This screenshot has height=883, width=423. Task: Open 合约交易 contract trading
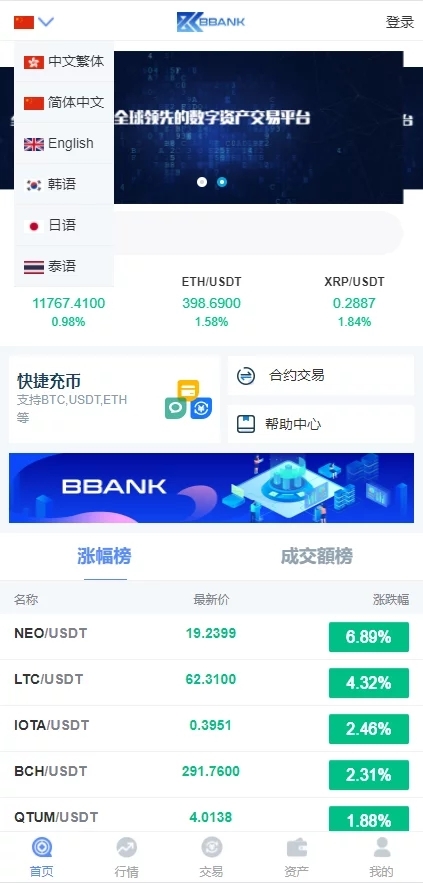coord(321,376)
